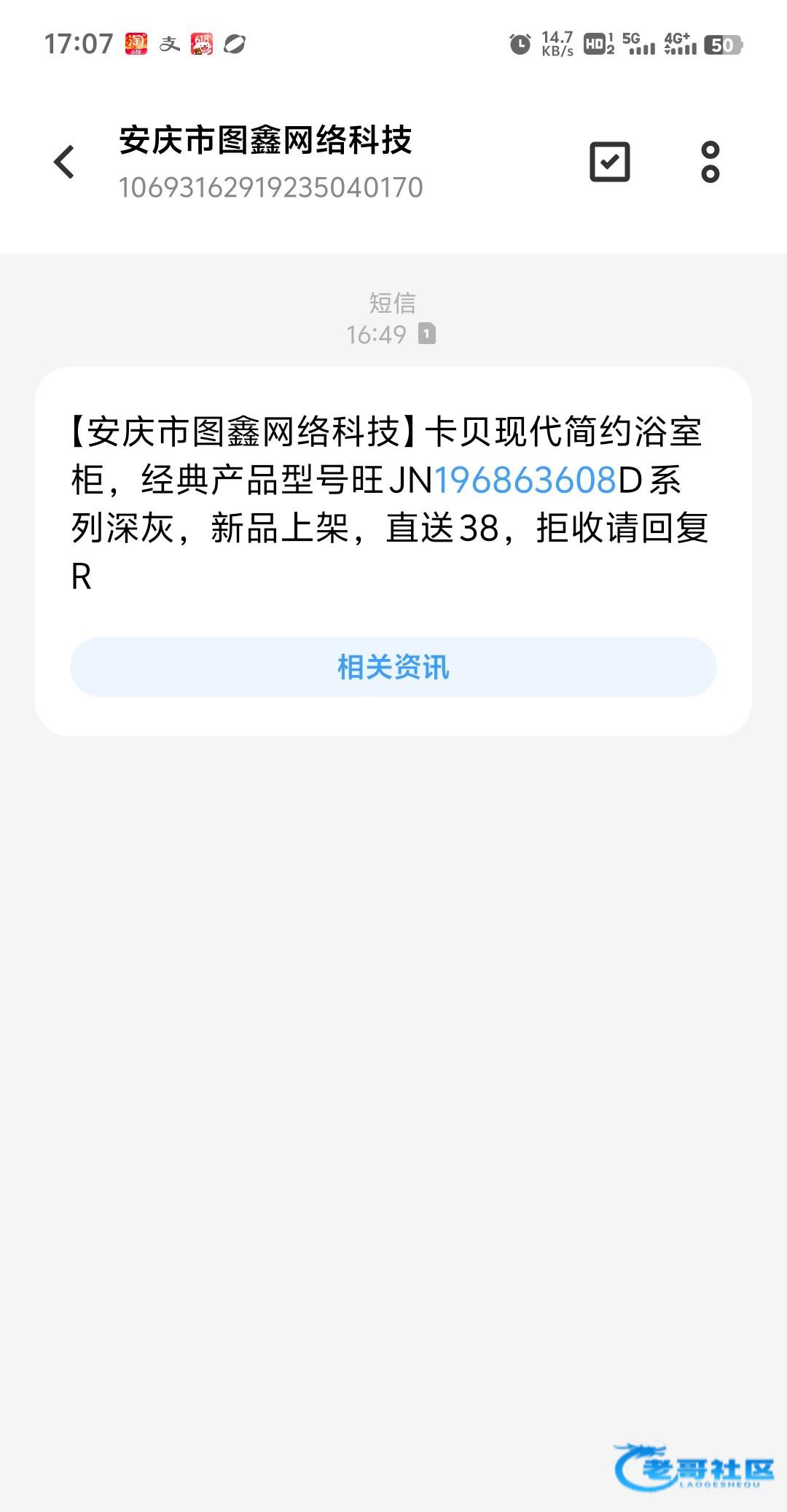Open the highlighted number 196863608
The width and height of the screenshot is (787, 1512).
[525, 480]
